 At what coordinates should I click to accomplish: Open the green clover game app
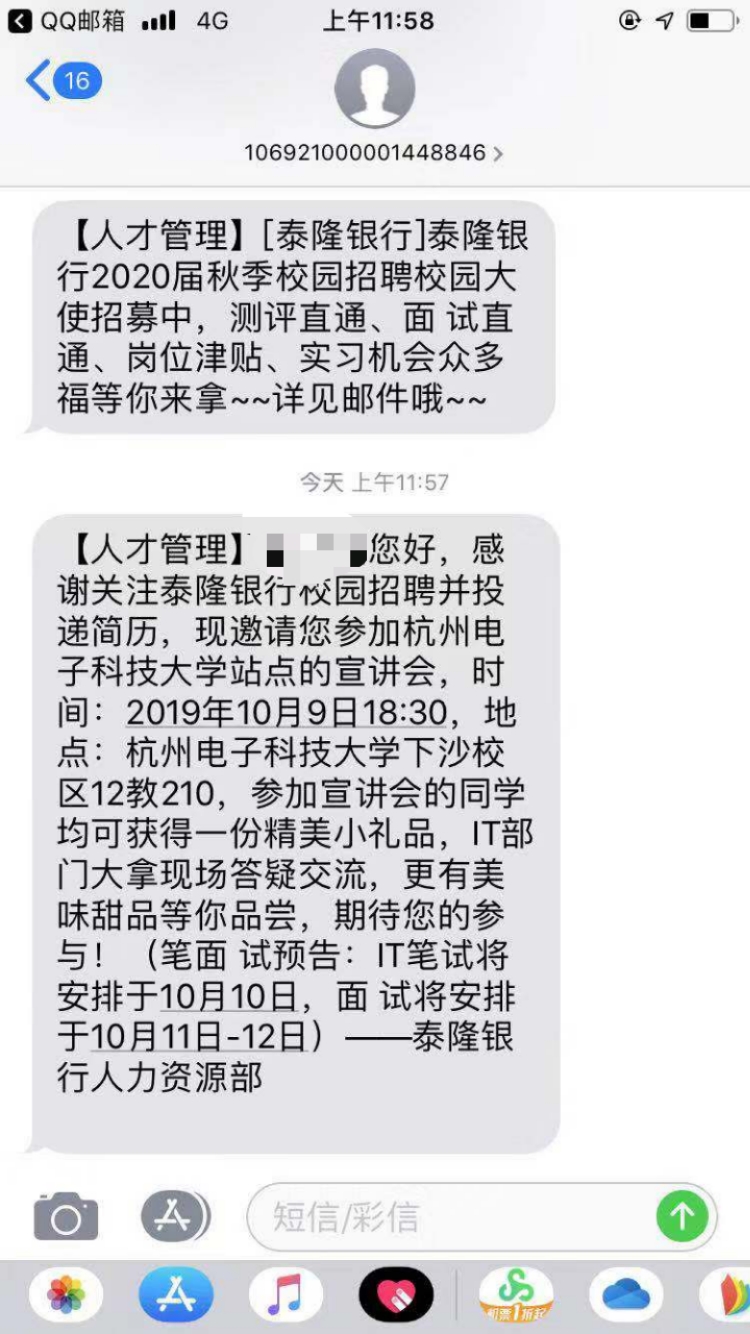(x=516, y=1295)
